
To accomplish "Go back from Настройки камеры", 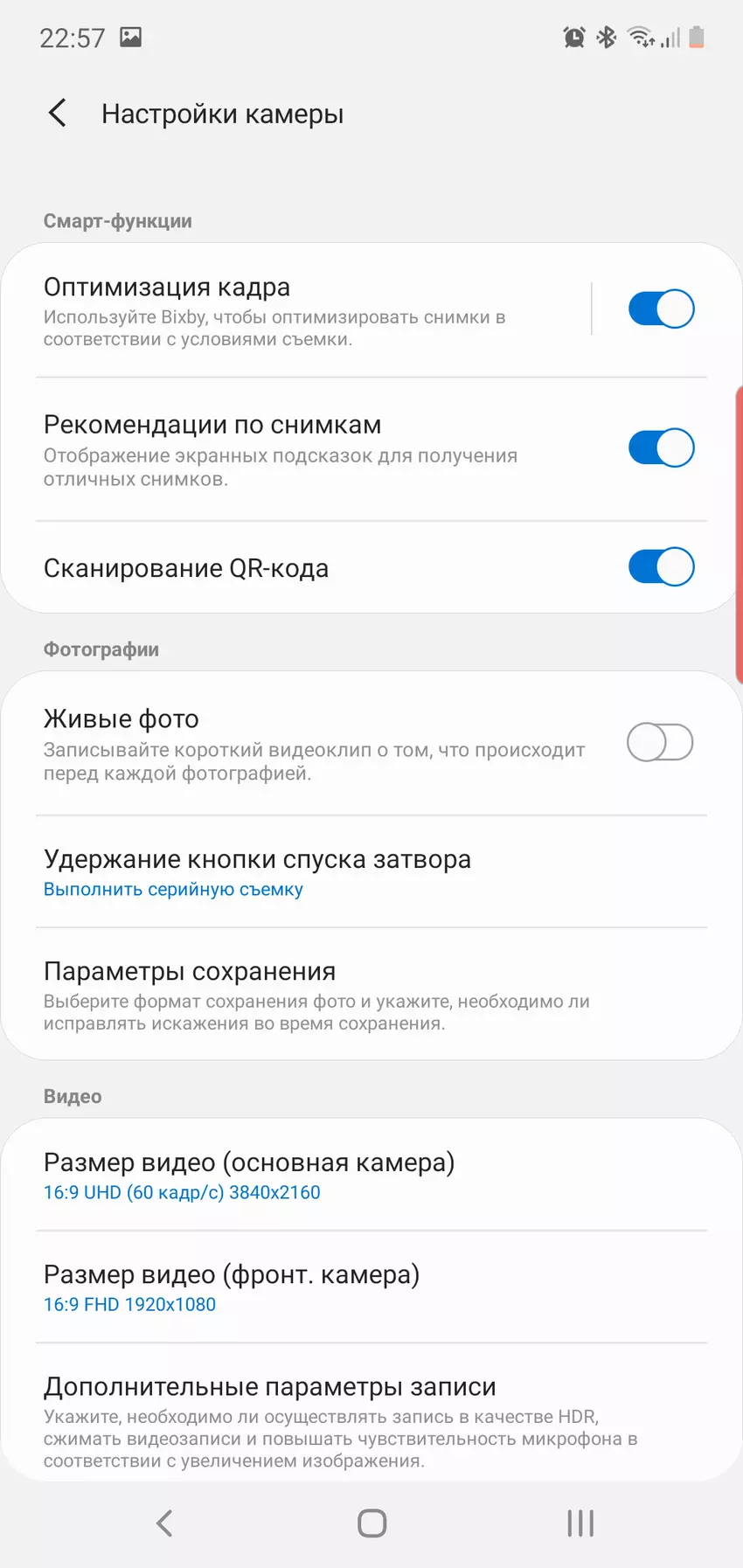I will [58, 114].
